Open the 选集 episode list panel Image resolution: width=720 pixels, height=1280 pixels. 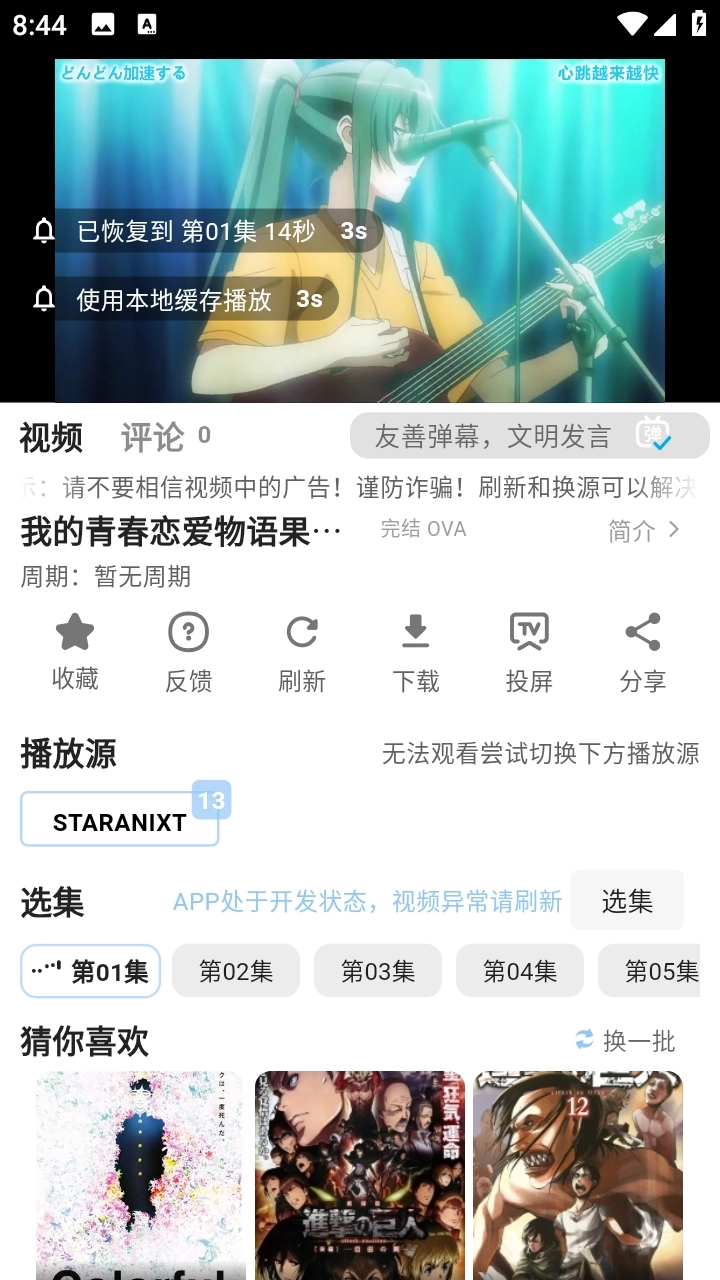click(627, 900)
